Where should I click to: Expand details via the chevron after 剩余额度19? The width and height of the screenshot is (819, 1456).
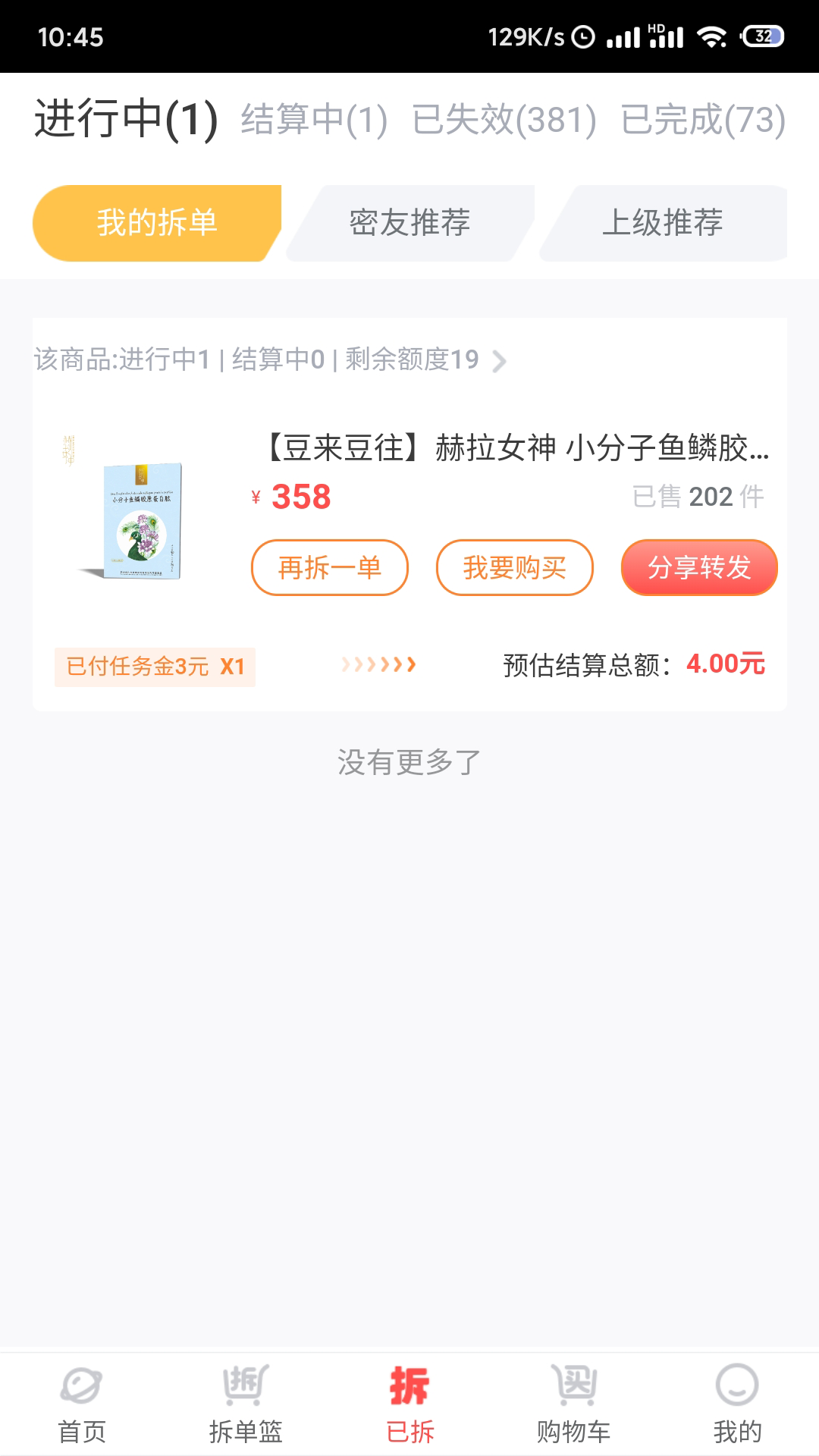coord(500,362)
